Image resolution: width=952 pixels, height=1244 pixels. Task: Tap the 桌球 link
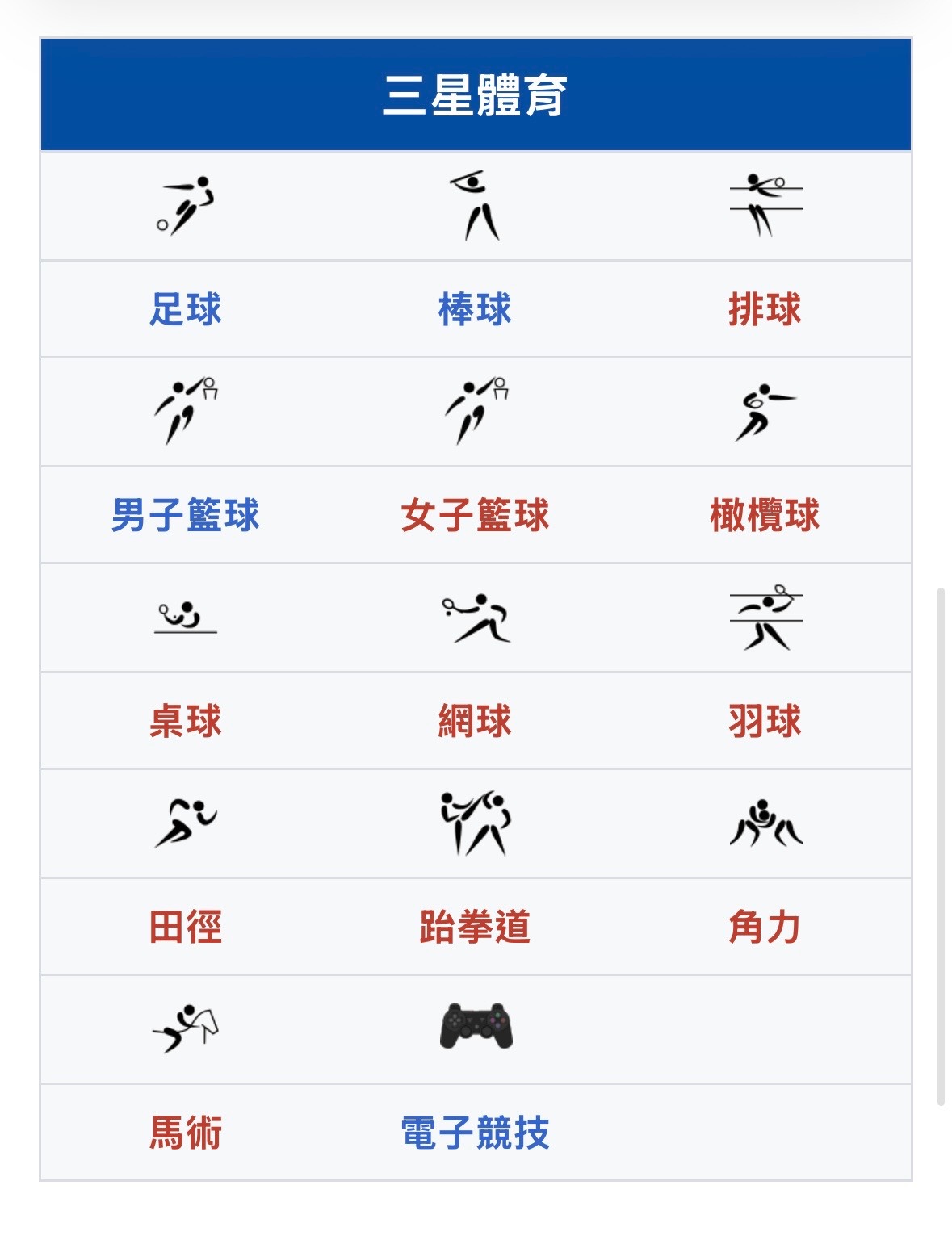(185, 721)
